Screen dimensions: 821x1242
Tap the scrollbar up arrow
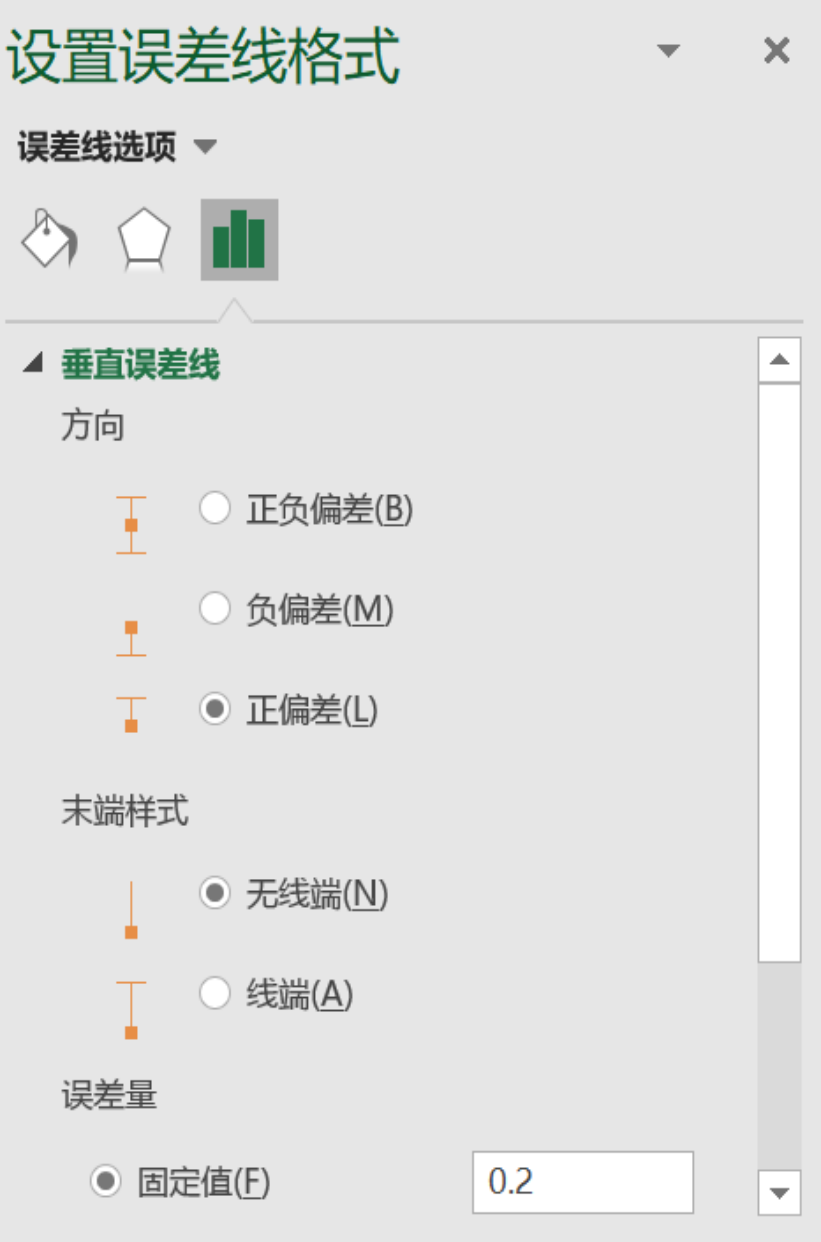pyautogui.click(x=779, y=360)
